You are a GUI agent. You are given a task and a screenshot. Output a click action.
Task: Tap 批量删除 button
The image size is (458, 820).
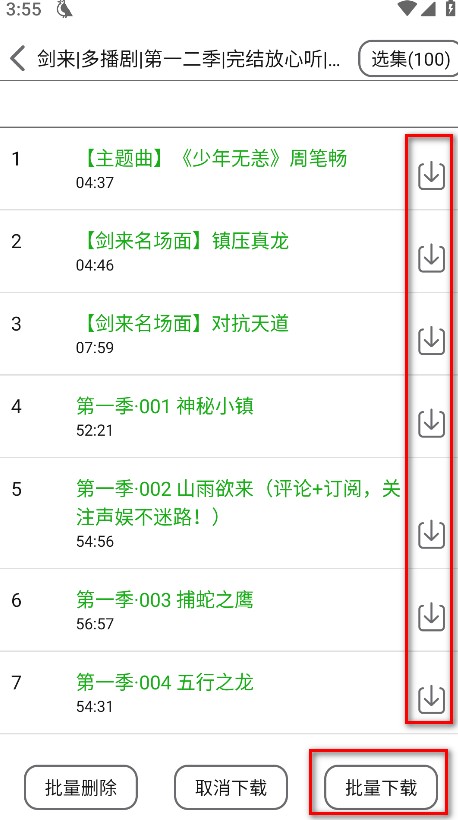pyautogui.click(x=81, y=787)
